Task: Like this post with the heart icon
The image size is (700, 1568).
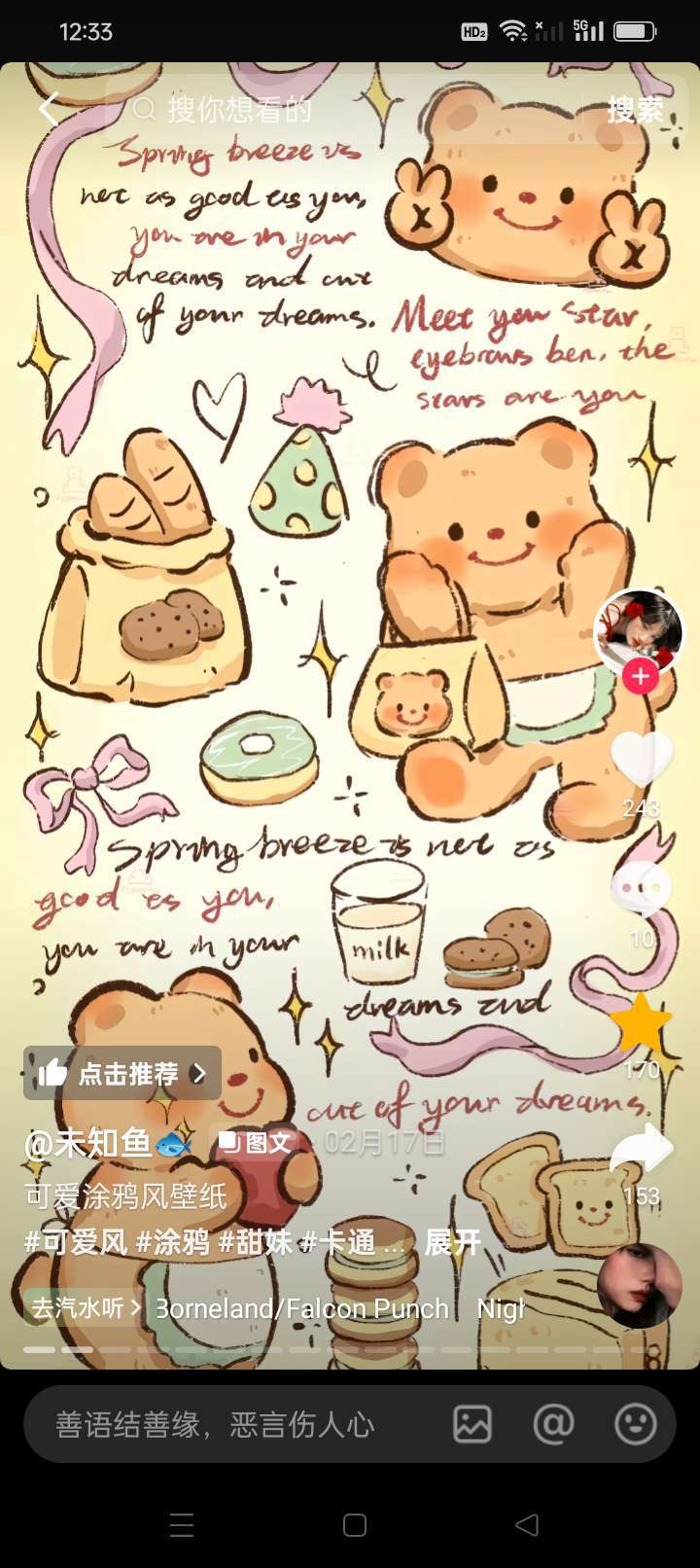Action: tap(642, 759)
